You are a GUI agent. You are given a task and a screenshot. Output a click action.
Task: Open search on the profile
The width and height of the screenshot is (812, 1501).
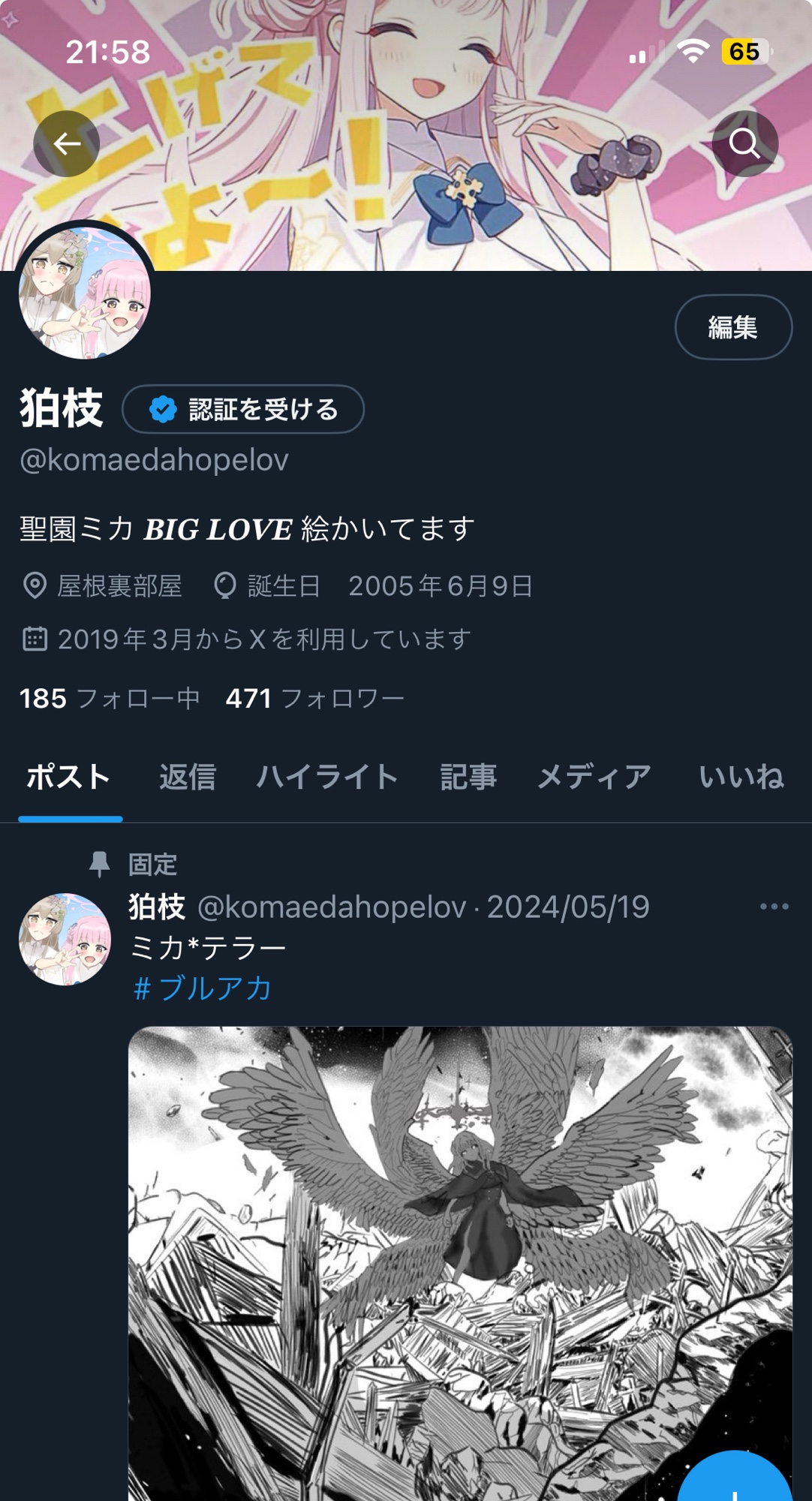(x=744, y=143)
